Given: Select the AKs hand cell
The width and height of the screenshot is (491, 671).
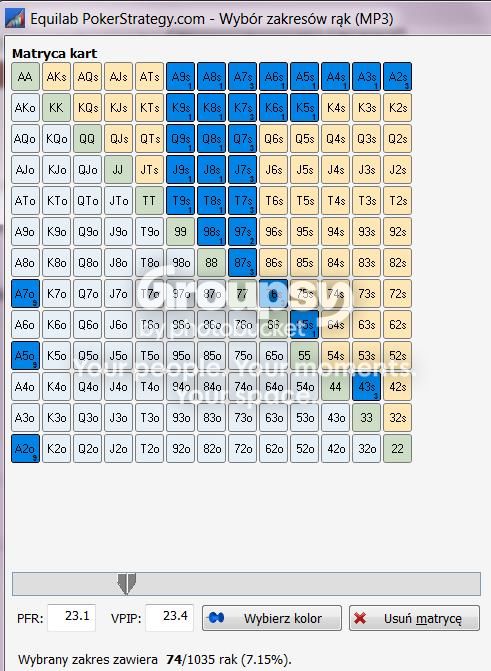Looking at the screenshot, I should point(57,77).
